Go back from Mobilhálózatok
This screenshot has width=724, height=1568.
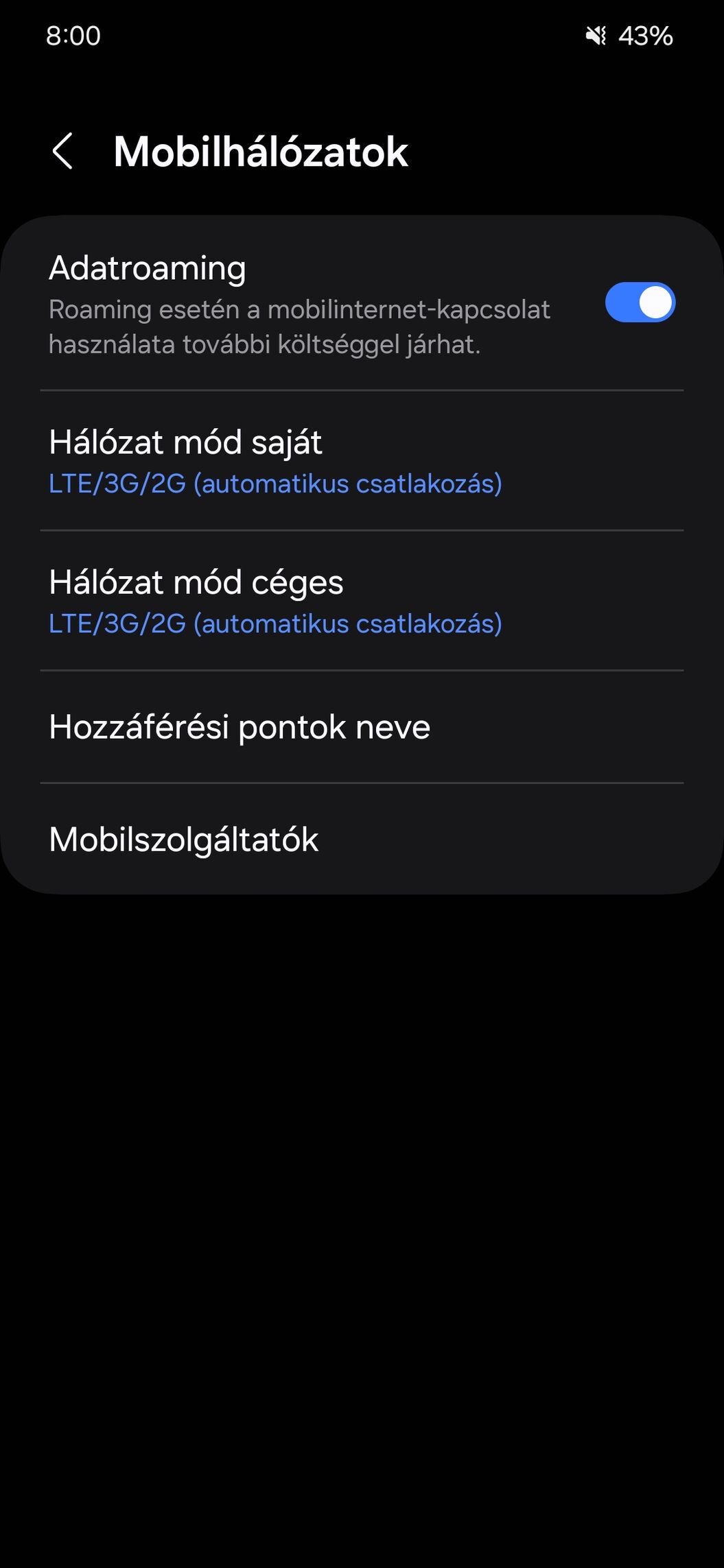click(62, 151)
